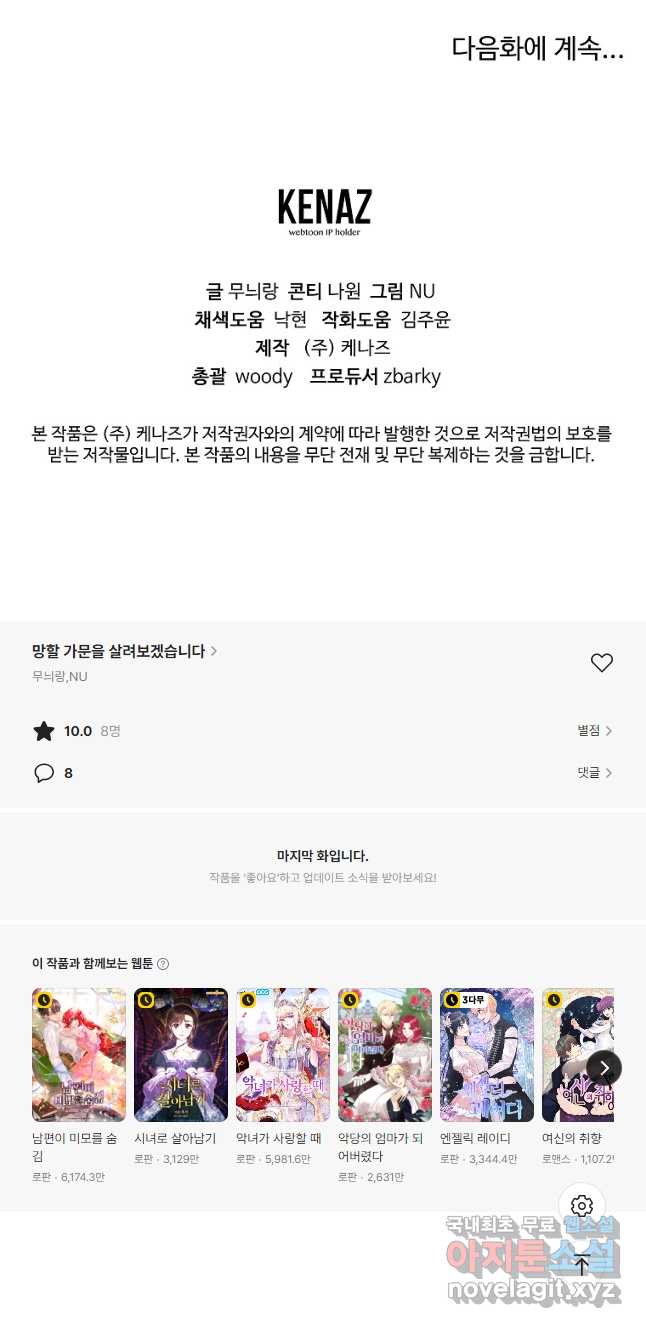
Task: Show next recommended webtoons with the arrow
Action: click(604, 1068)
